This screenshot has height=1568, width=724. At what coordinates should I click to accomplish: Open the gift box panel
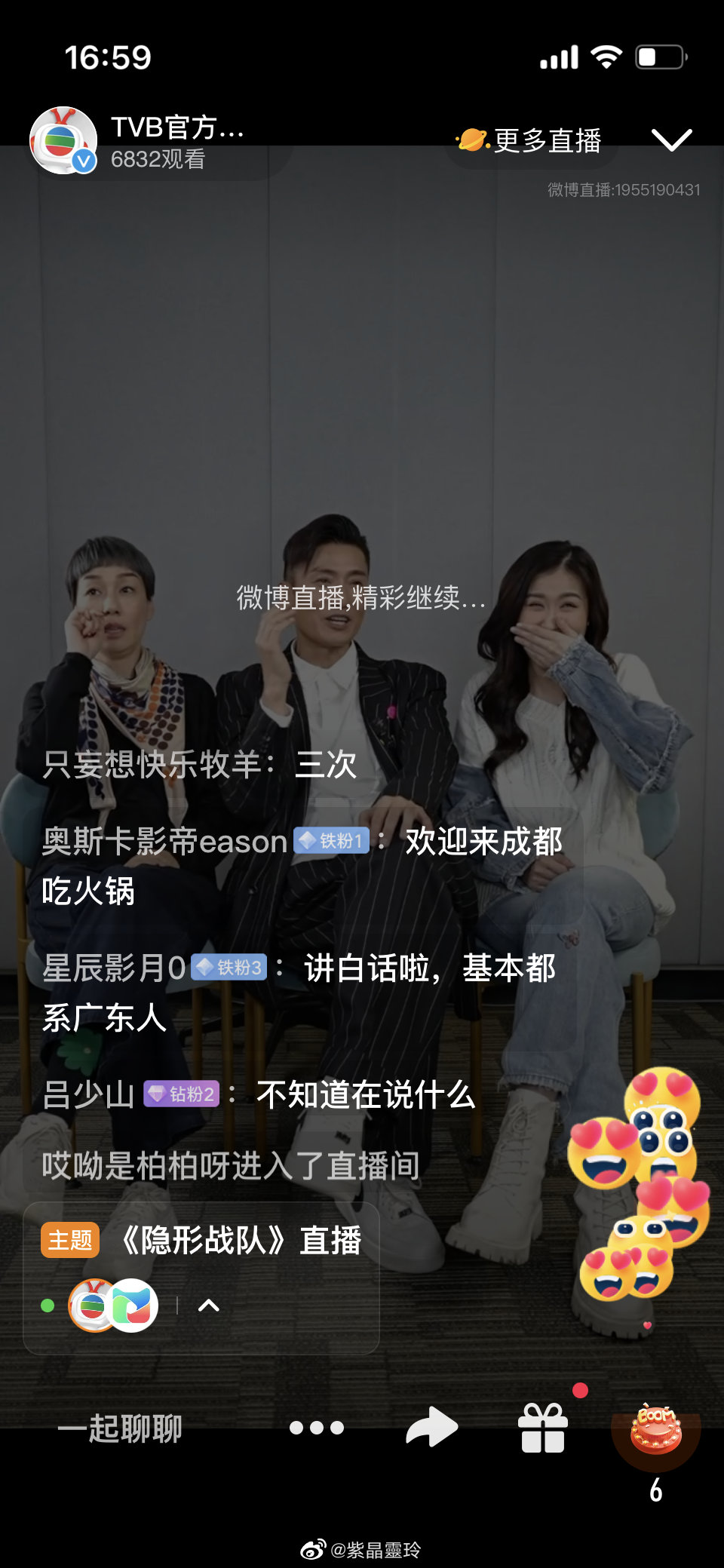(543, 1428)
